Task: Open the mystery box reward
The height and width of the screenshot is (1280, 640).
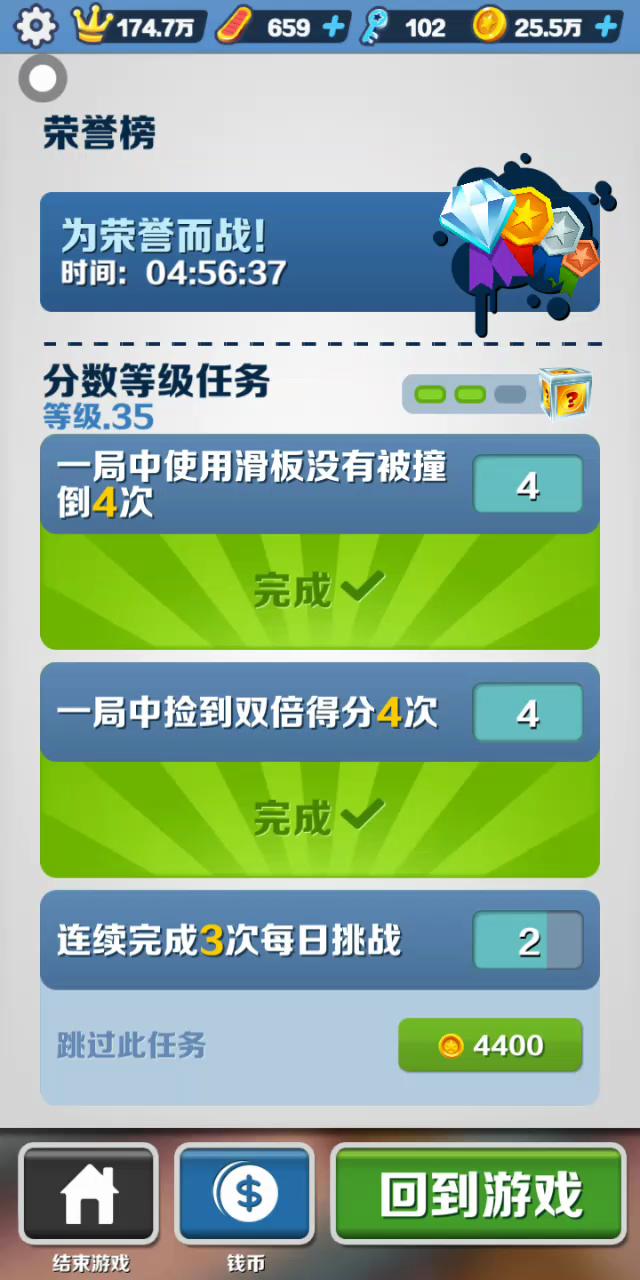Action: (x=565, y=393)
